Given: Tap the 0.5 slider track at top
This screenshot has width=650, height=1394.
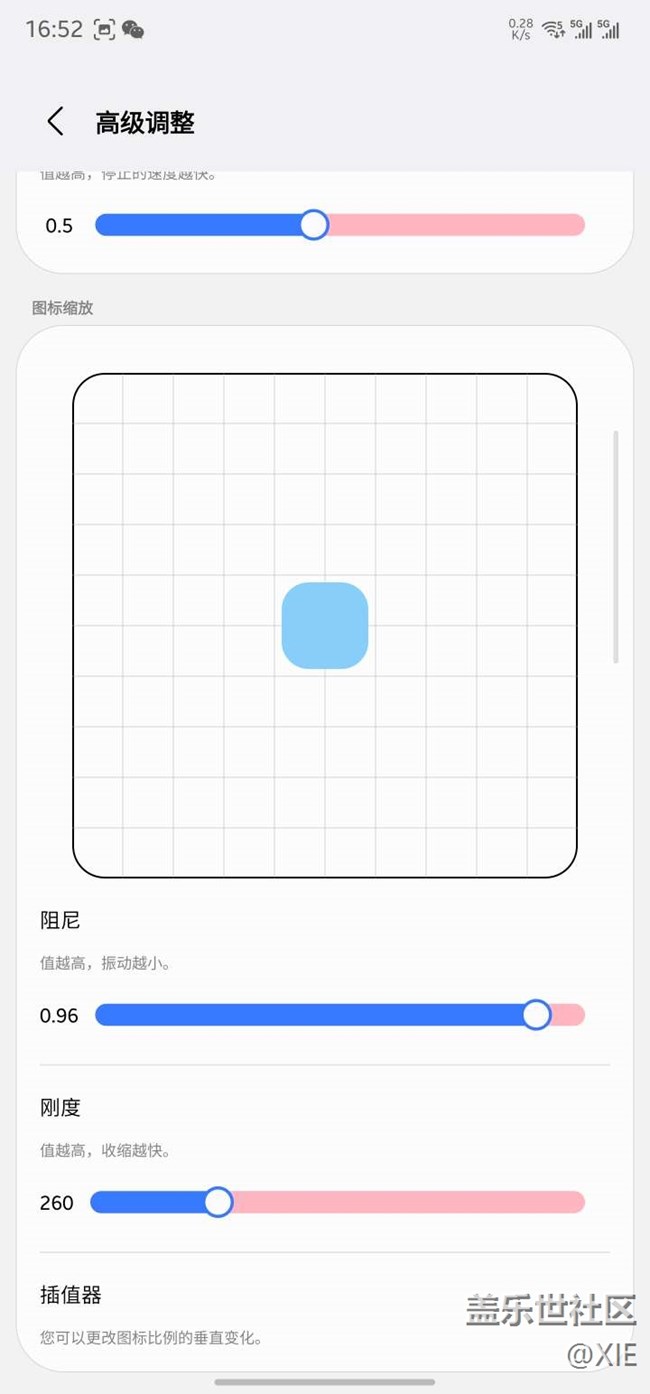Looking at the screenshot, I should coord(340,225).
